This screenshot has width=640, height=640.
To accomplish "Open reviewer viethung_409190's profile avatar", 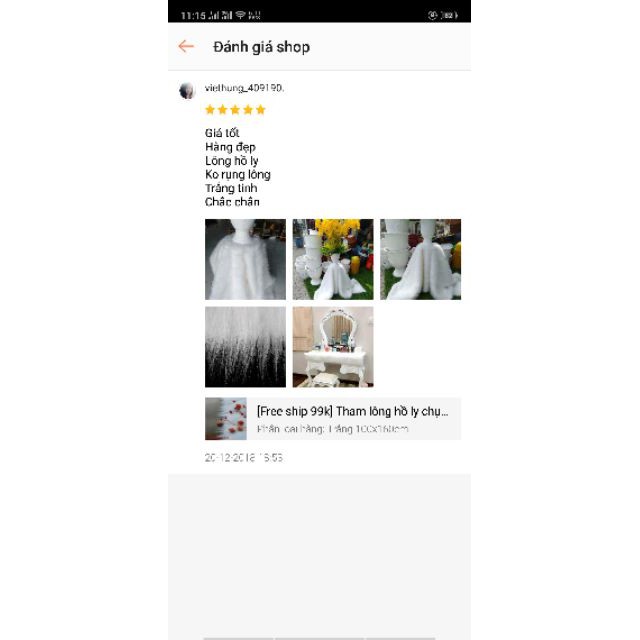I will (x=187, y=91).
